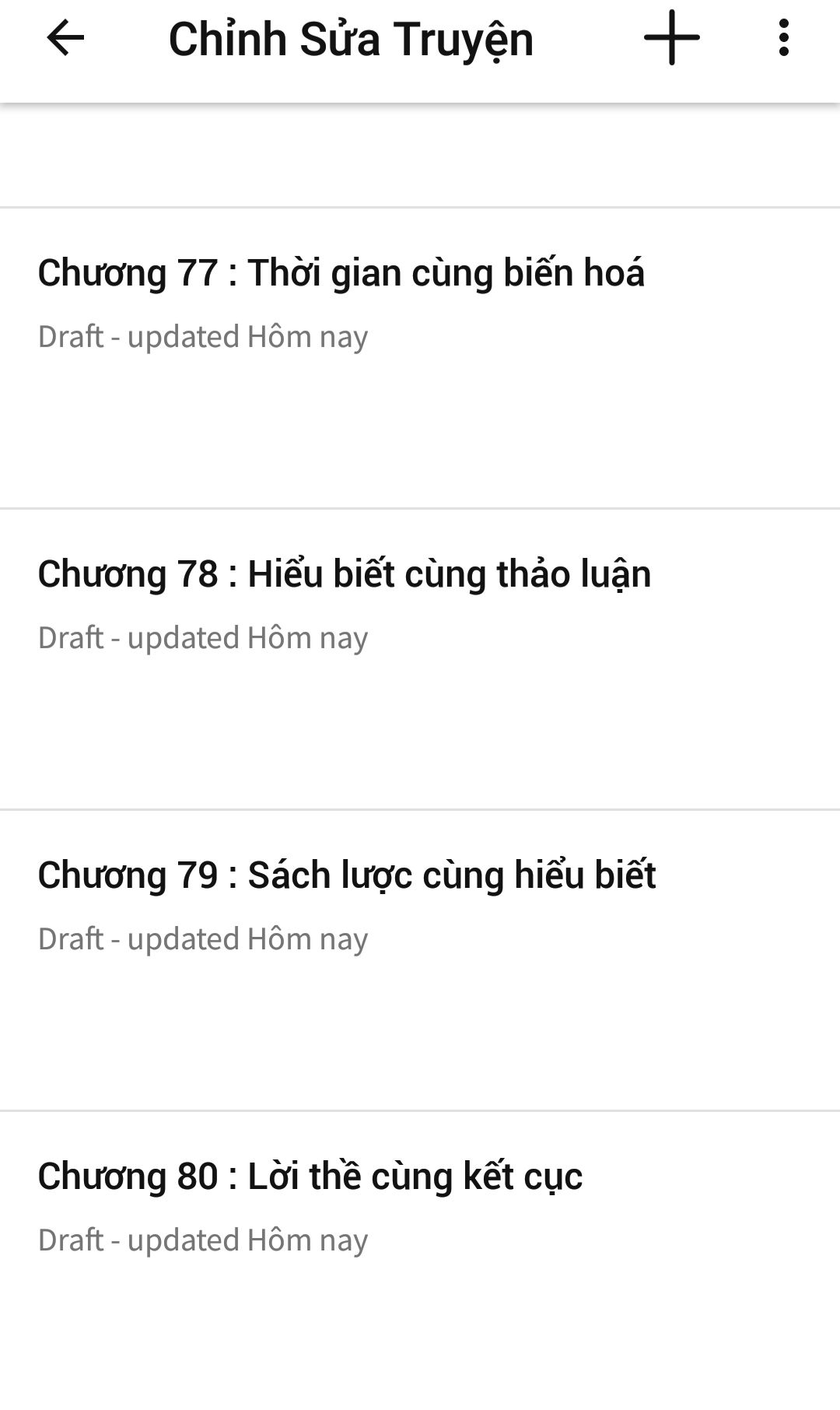
Task: Add a new chapter with plus icon
Action: pyautogui.click(x=672, y=37)
